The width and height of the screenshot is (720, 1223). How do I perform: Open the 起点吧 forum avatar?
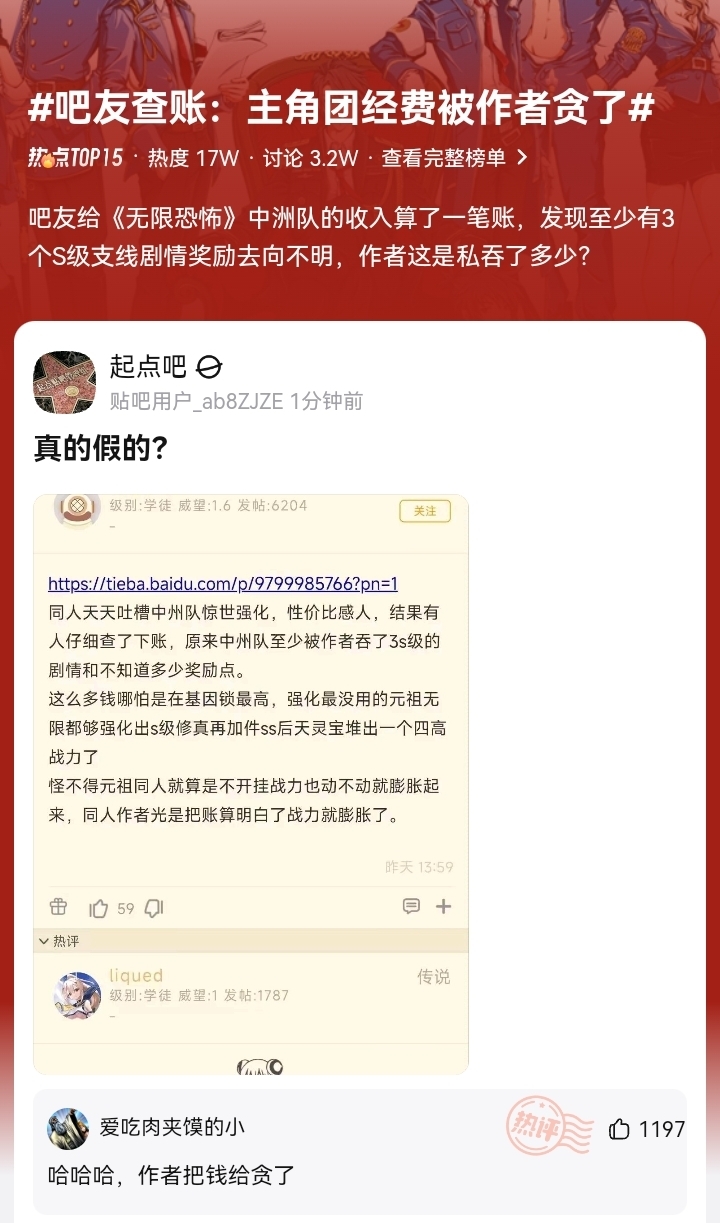64,382
